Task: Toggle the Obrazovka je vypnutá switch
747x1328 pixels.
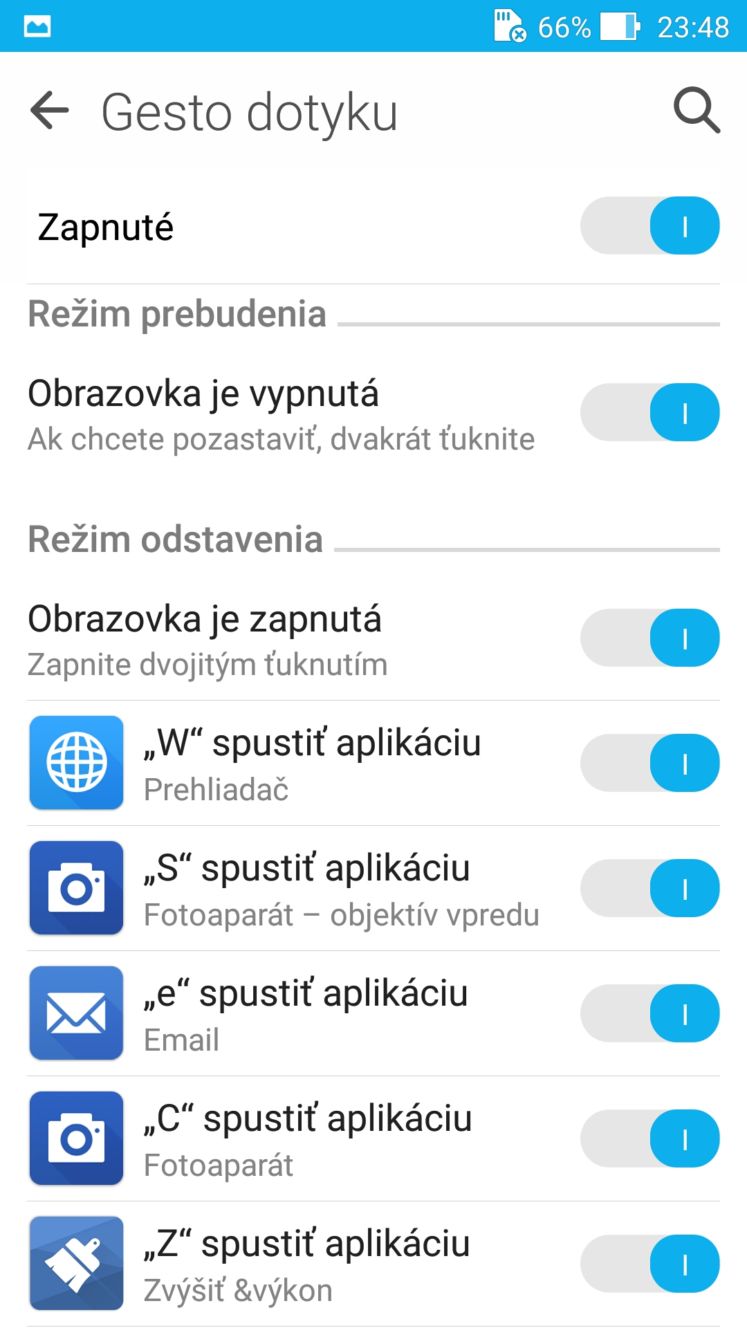Action: coord(650,412)
